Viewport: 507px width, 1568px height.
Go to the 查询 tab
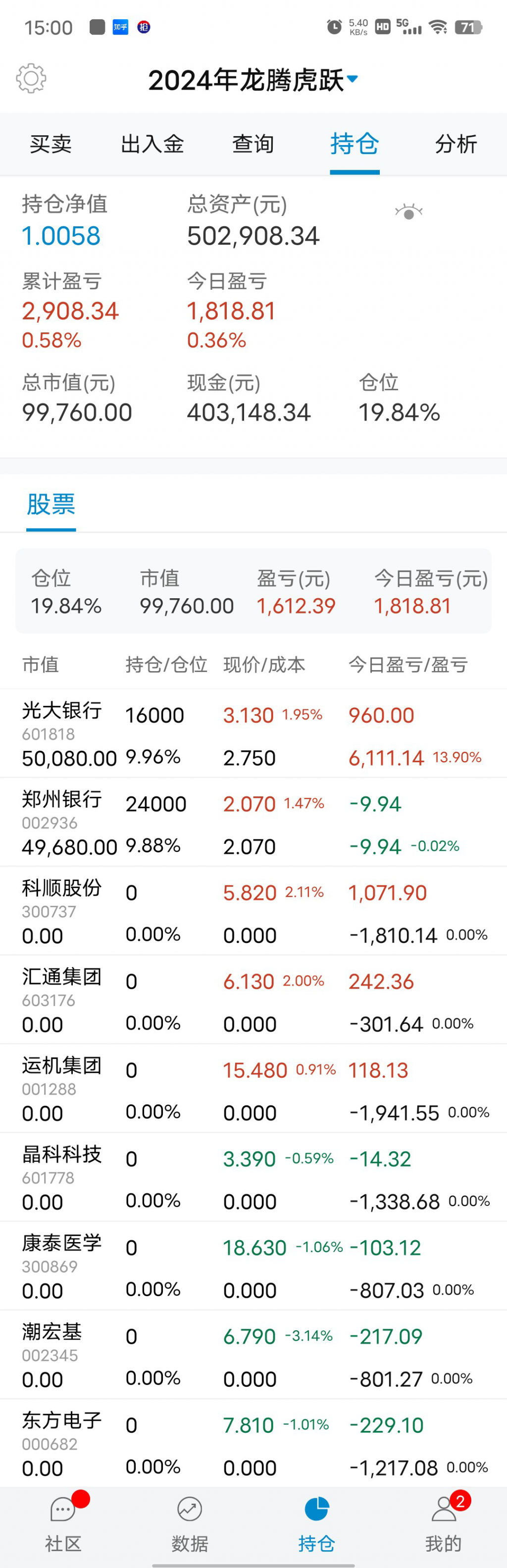(253, 144)
